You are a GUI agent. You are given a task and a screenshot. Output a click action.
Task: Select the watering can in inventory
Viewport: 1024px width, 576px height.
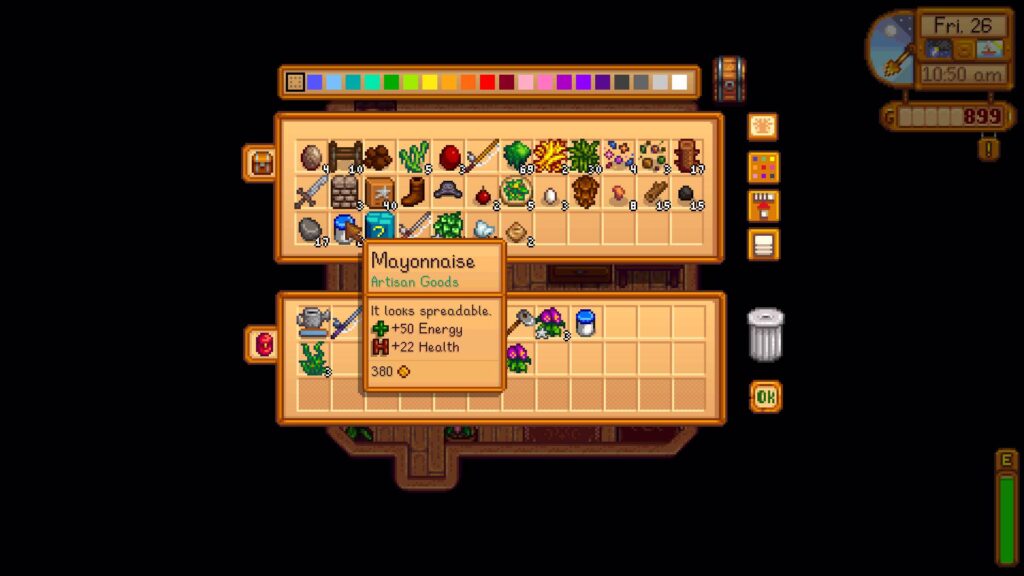(312, 322)
